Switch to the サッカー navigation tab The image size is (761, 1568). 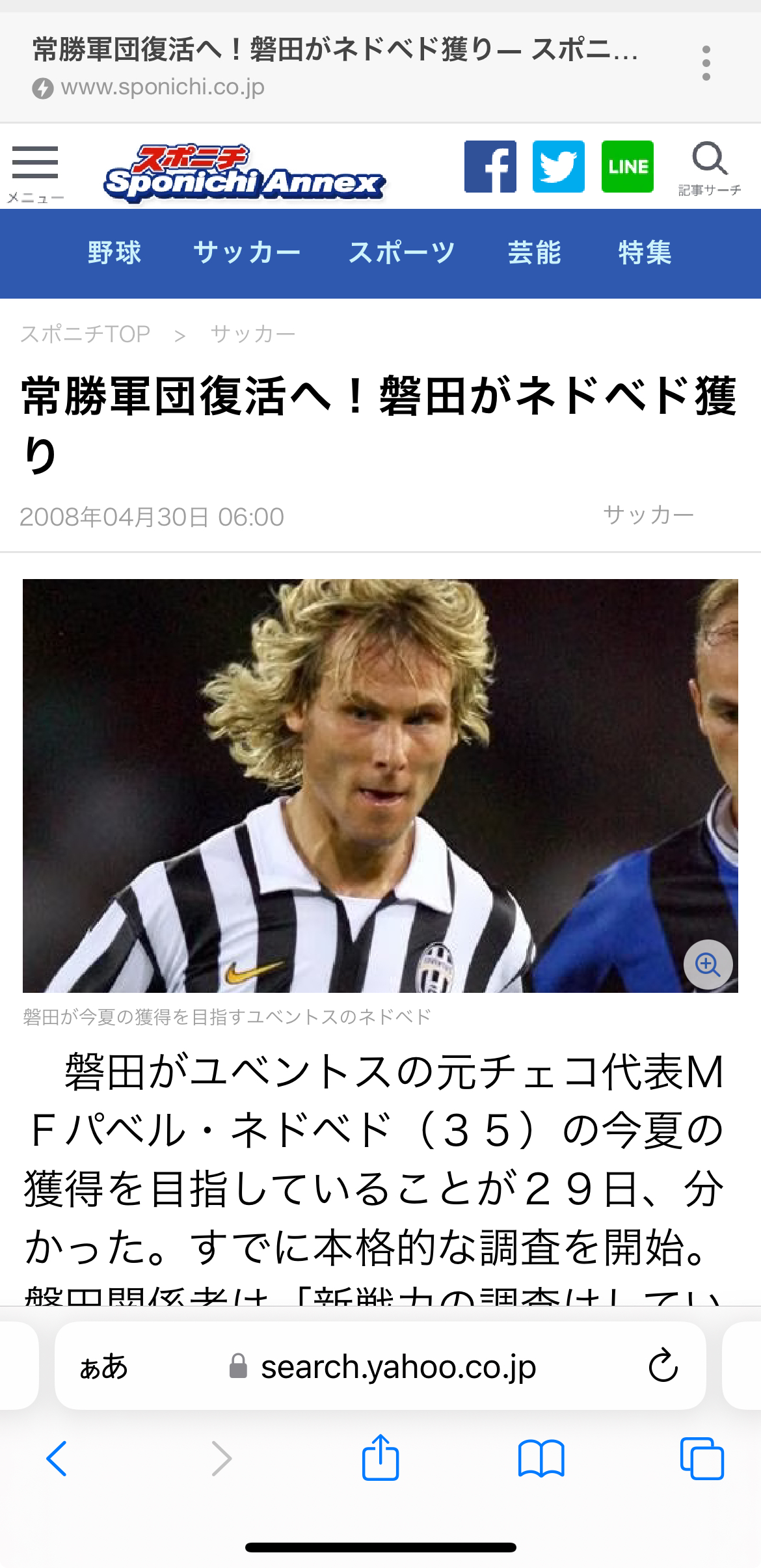coord(247,252)
